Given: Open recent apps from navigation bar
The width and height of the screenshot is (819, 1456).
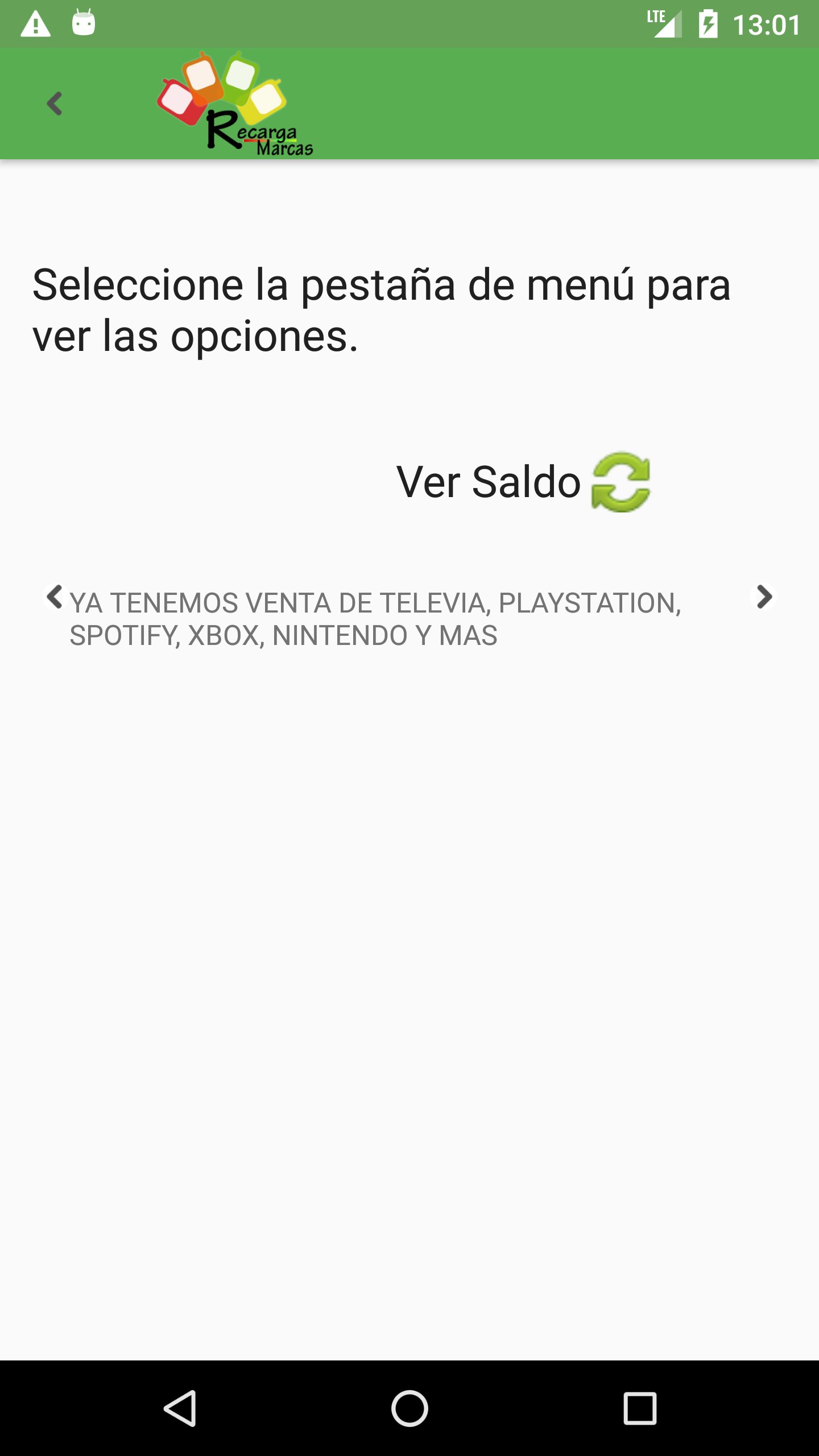Looking at the screenshot, I should tap(640, 1408).
